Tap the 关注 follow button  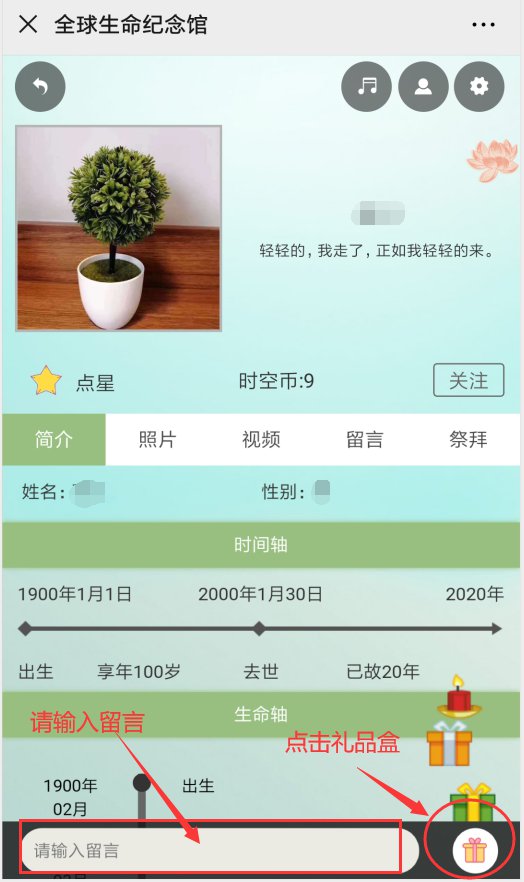(x=468, y=380)
